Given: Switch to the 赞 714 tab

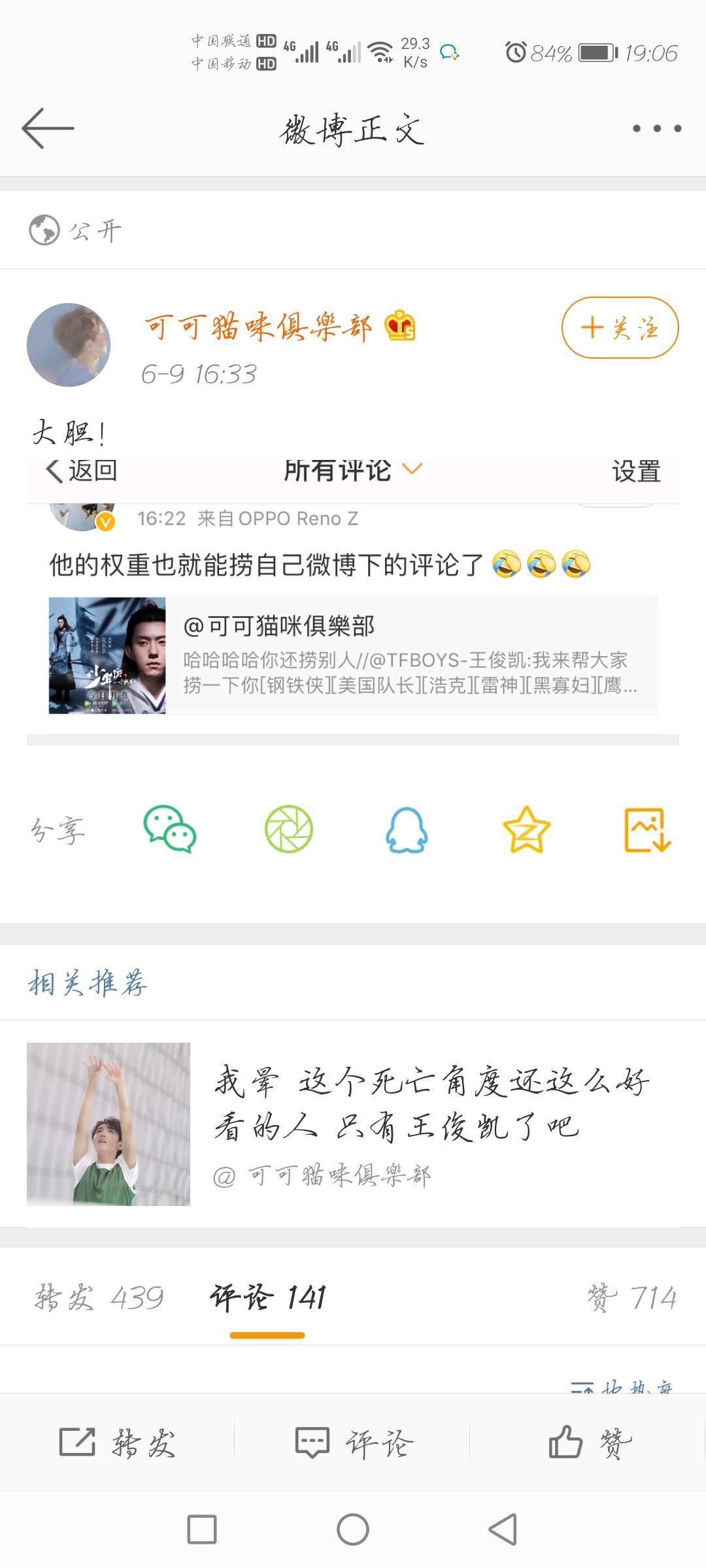Looking at the screenshot, I should coord(631,1298).
